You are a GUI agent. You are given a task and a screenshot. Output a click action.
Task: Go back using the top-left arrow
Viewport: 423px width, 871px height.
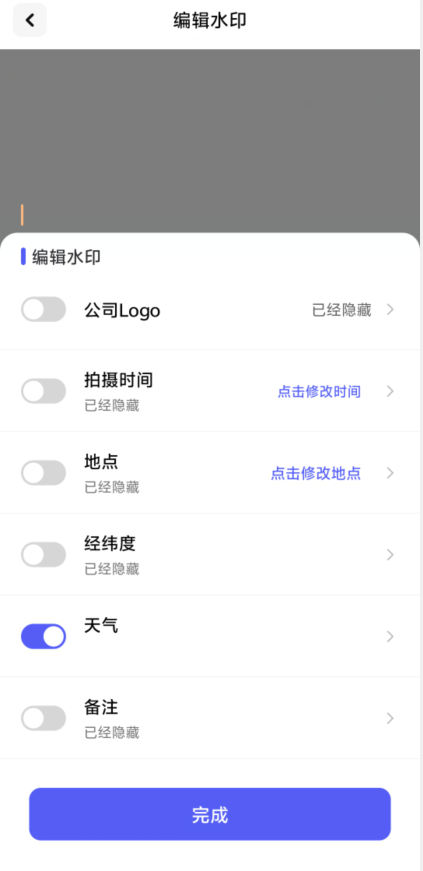click(x=29, y=21)
